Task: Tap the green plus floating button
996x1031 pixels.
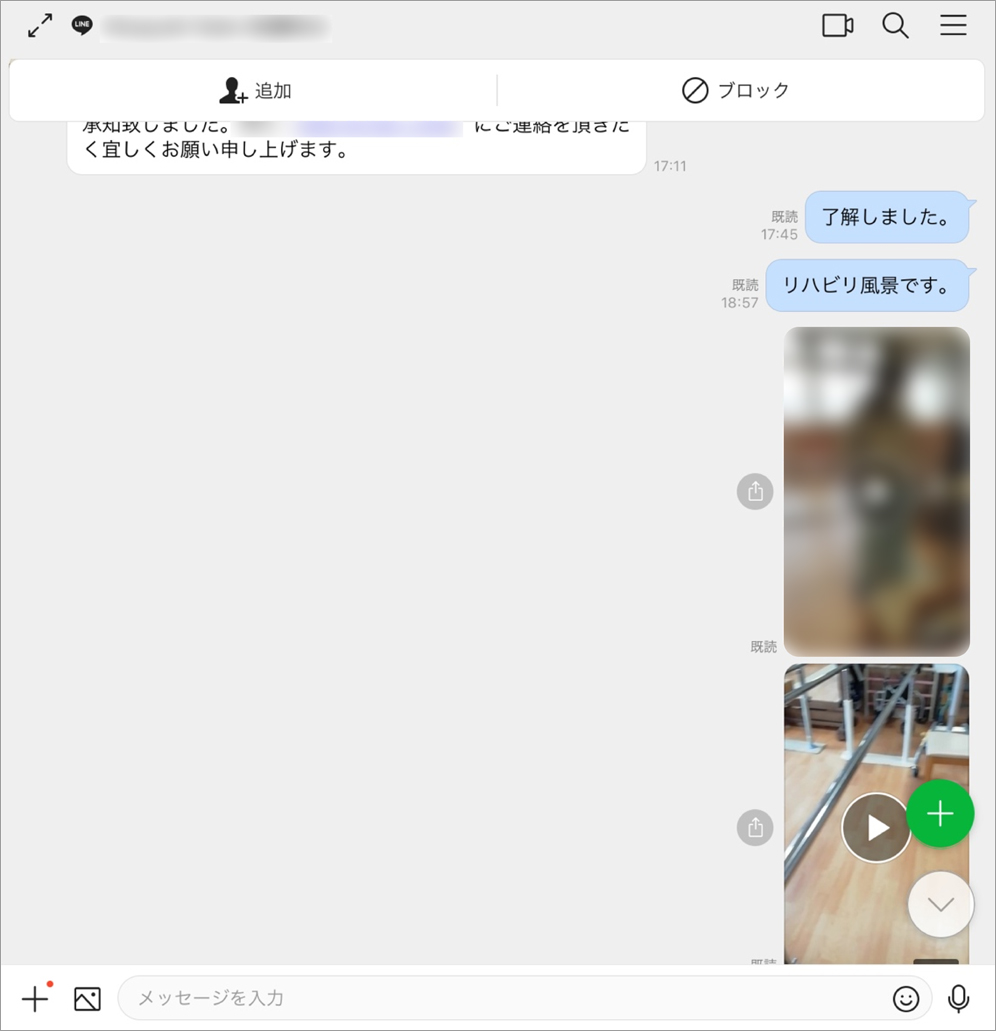Action: (940, 814)
